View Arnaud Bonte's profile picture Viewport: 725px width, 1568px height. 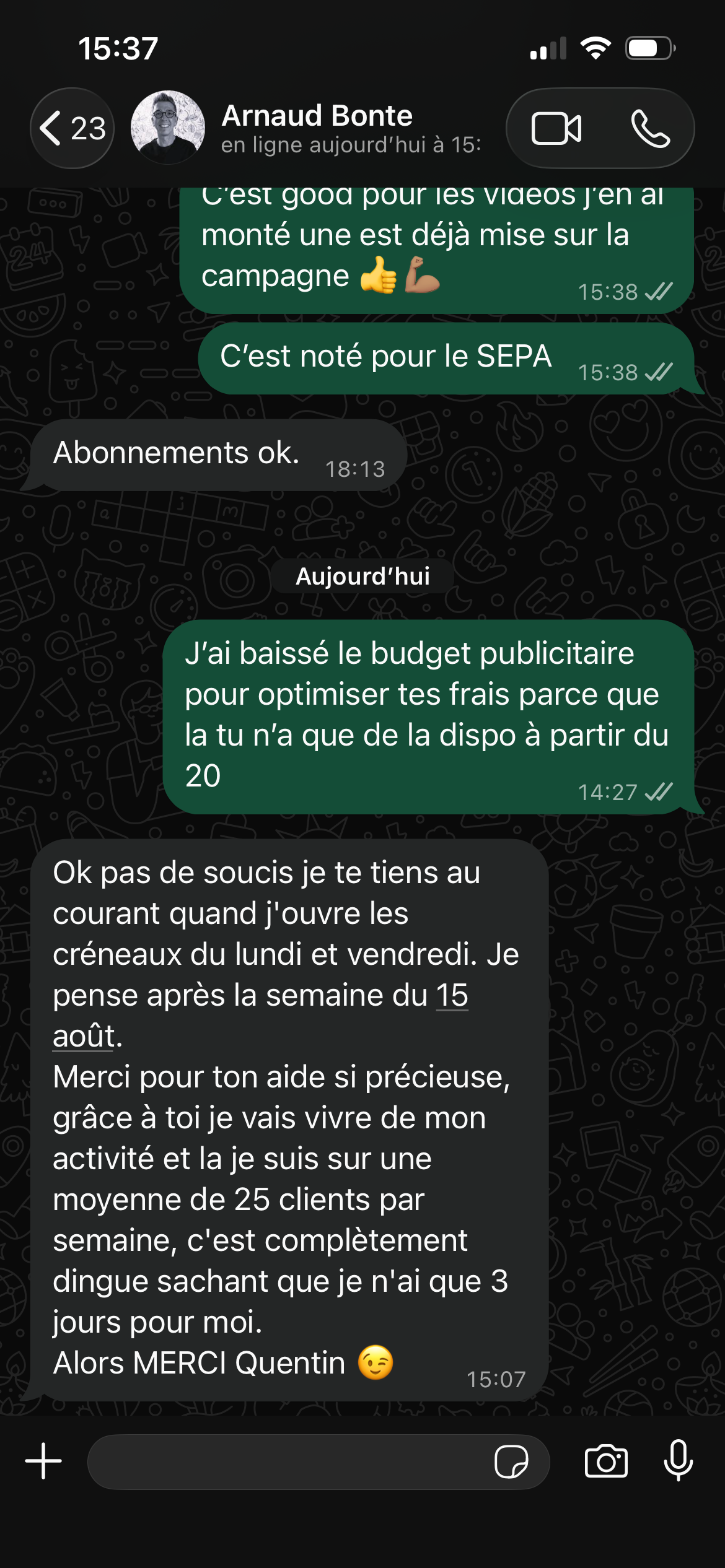(168, 128)
